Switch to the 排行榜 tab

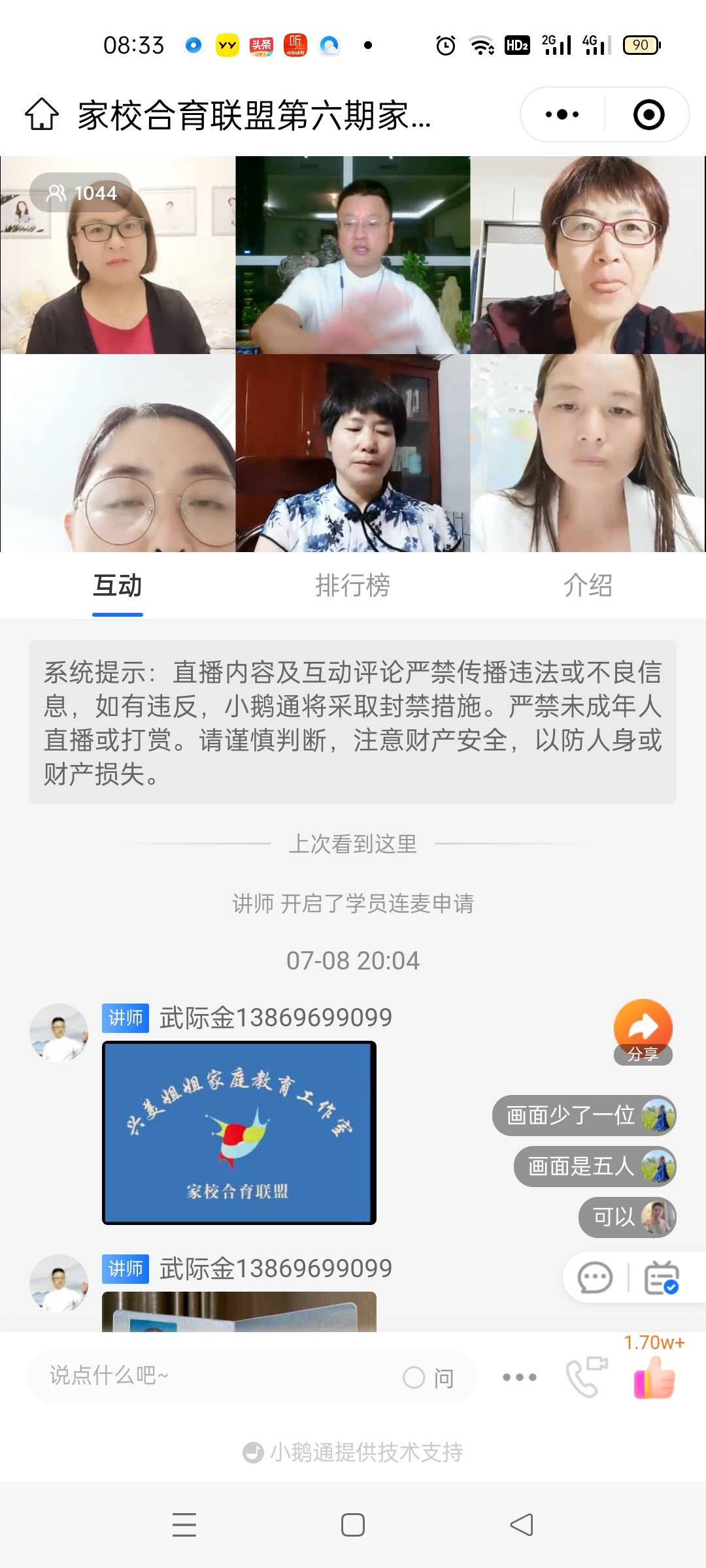click(x=352, y=587)
